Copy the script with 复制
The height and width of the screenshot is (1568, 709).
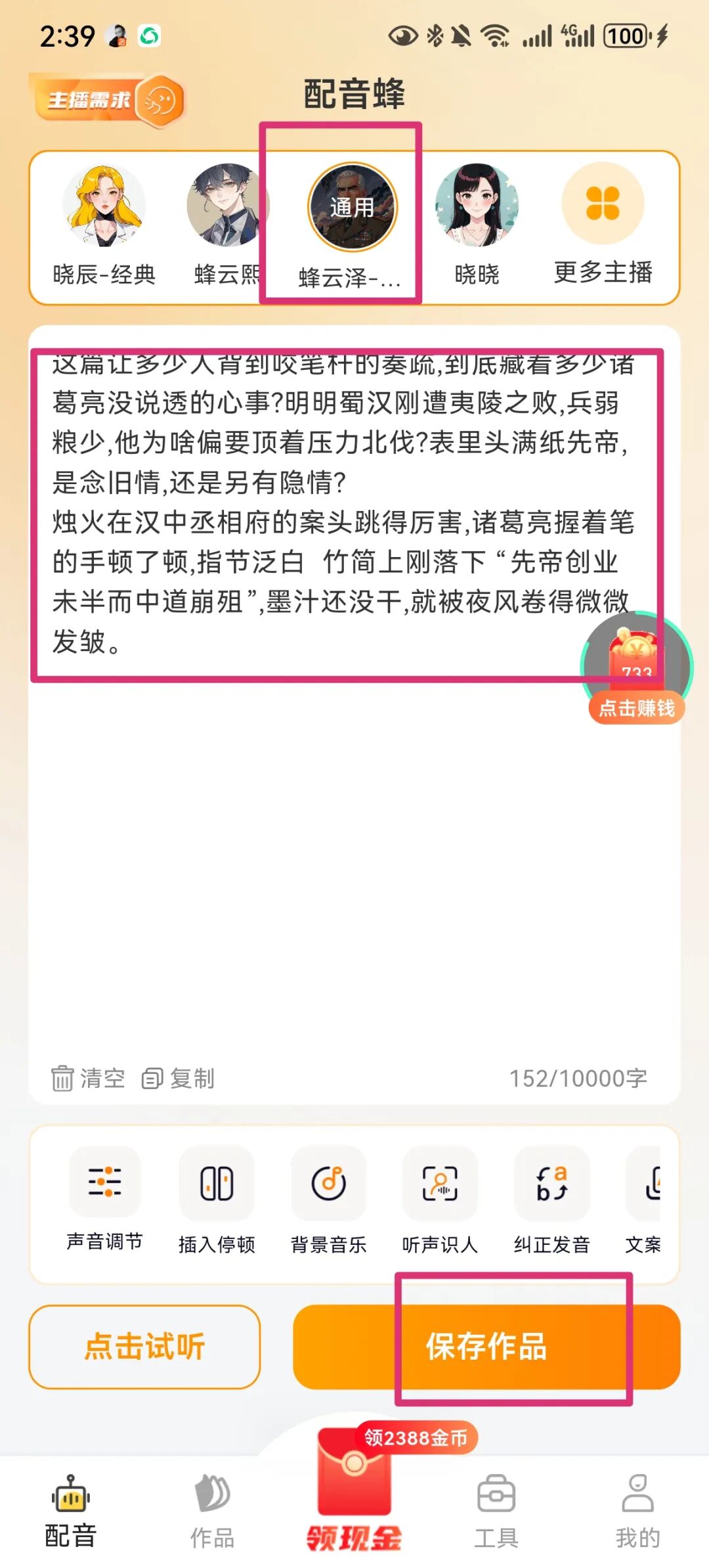(179, 1078)
